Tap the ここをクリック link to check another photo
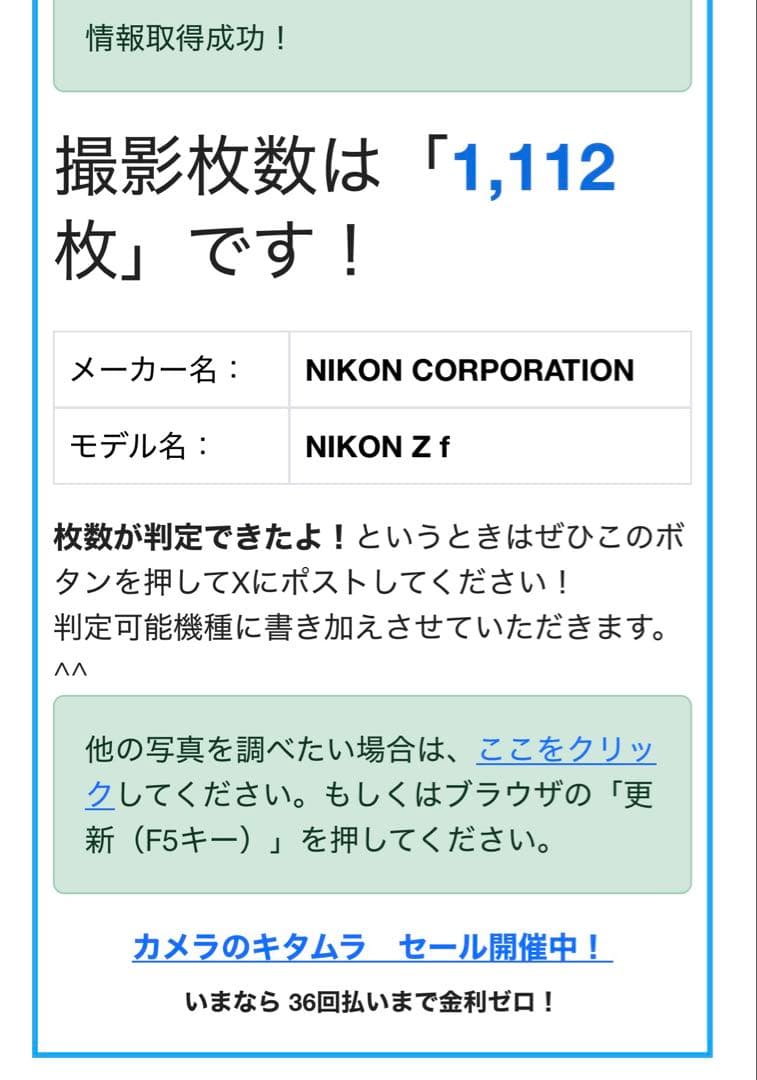The image size is (757, 1080). click(x=566, y=749)
